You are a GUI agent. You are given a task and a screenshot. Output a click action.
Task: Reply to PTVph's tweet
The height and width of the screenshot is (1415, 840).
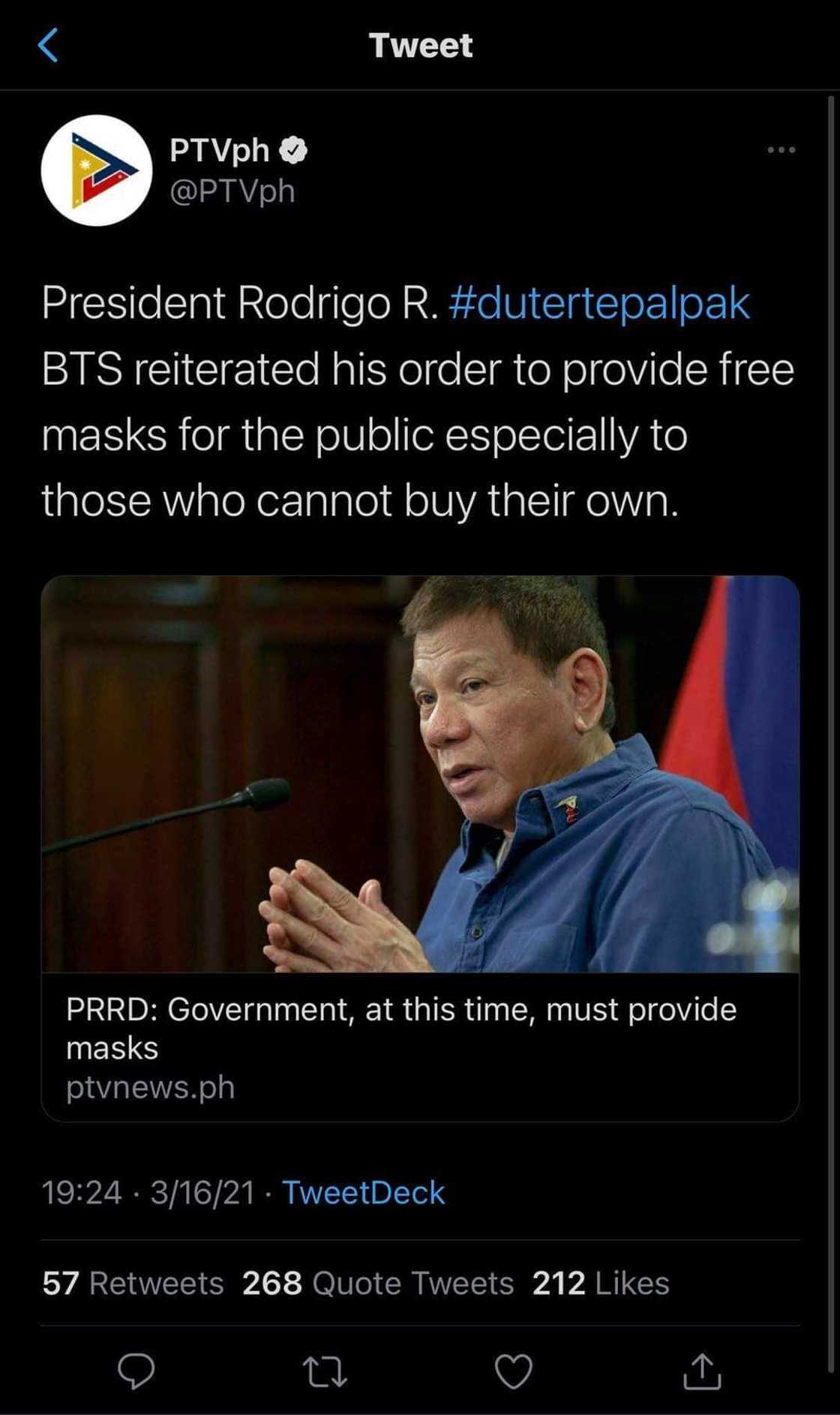(x=136, y=1371)
